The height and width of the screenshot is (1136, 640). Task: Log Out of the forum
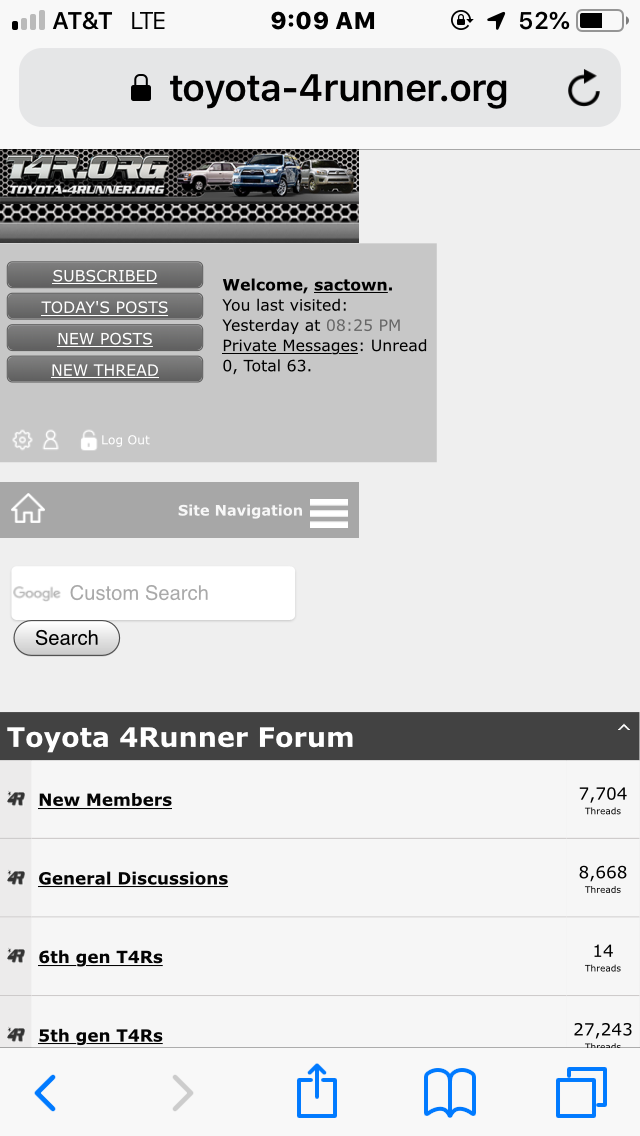pyautogui.click(x=115, y=440)
